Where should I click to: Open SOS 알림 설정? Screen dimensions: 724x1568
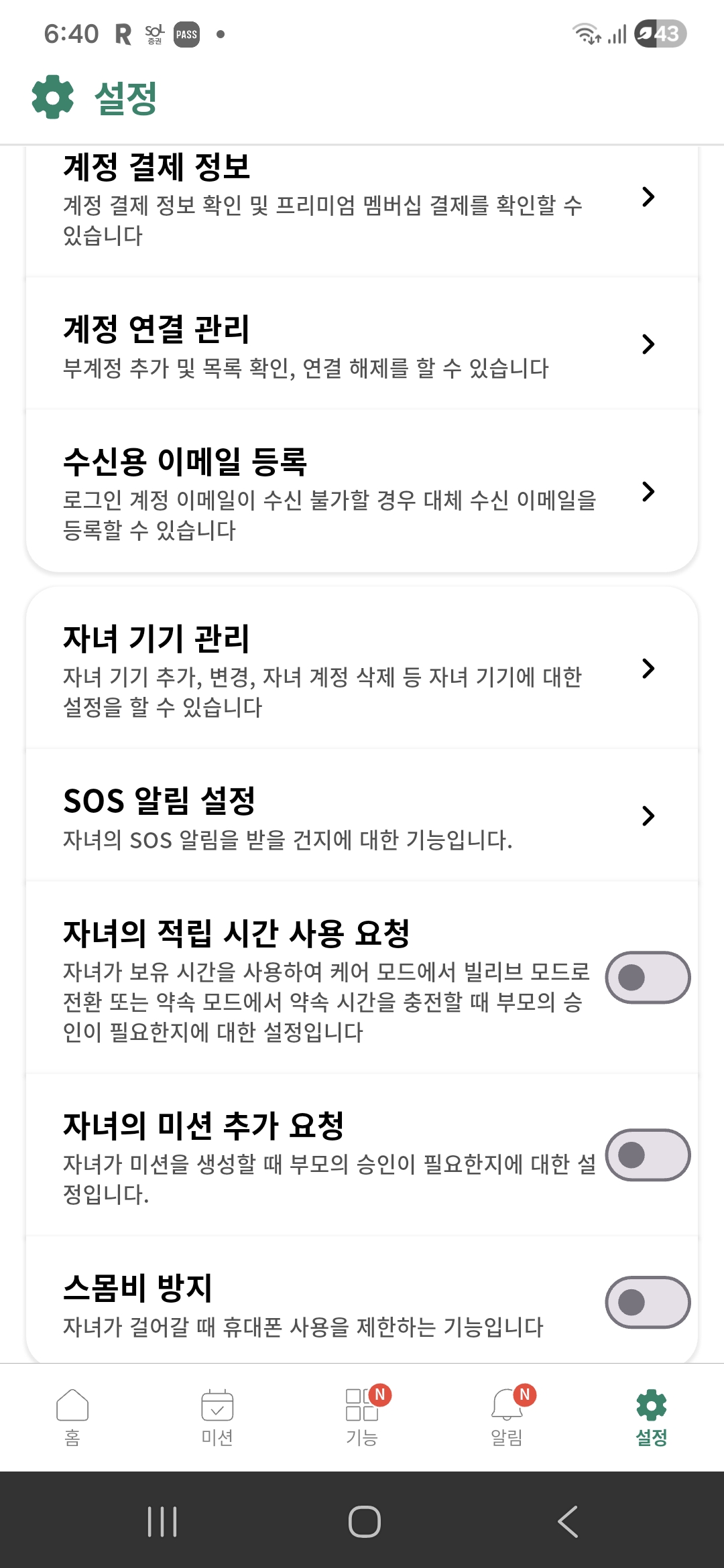(x=362, y=816)
